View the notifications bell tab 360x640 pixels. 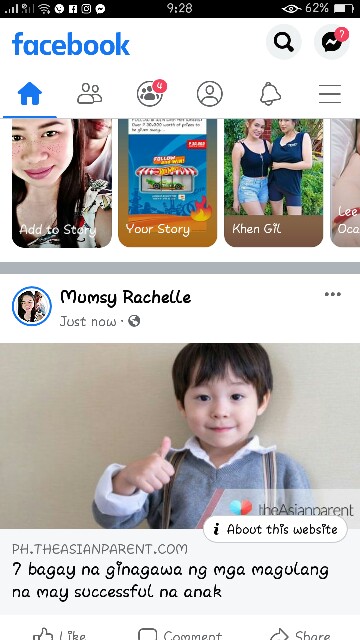coord(270,94)
